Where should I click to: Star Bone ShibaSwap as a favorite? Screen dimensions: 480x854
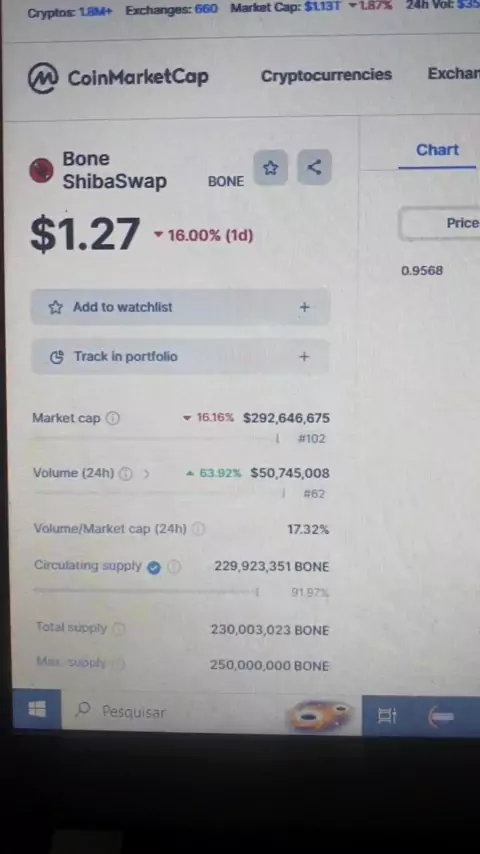[x=270, y=168]
